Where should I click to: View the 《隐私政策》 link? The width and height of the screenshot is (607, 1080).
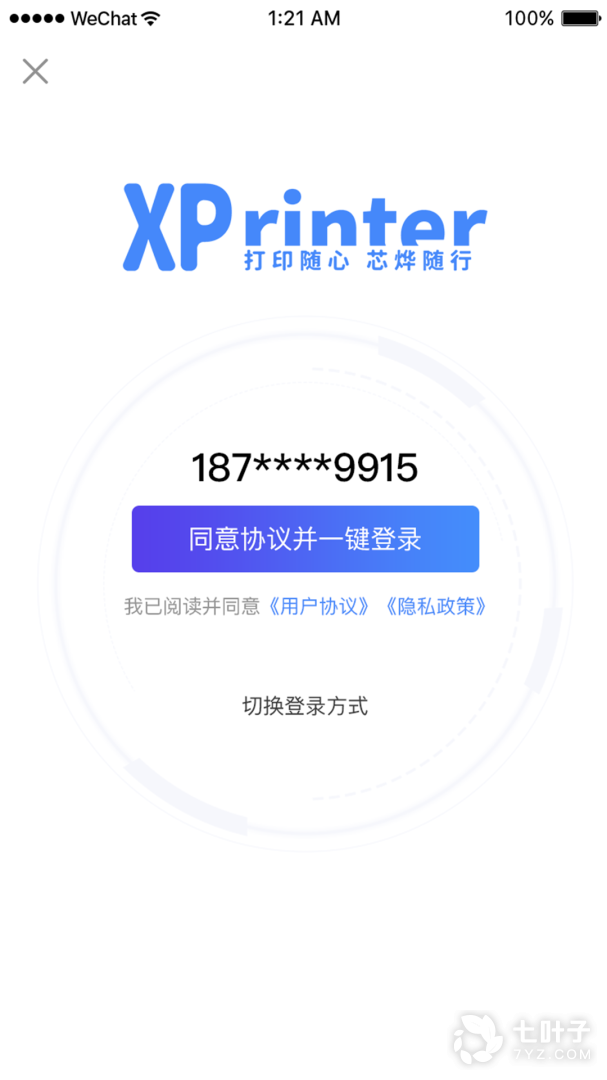tap(436, 606)
